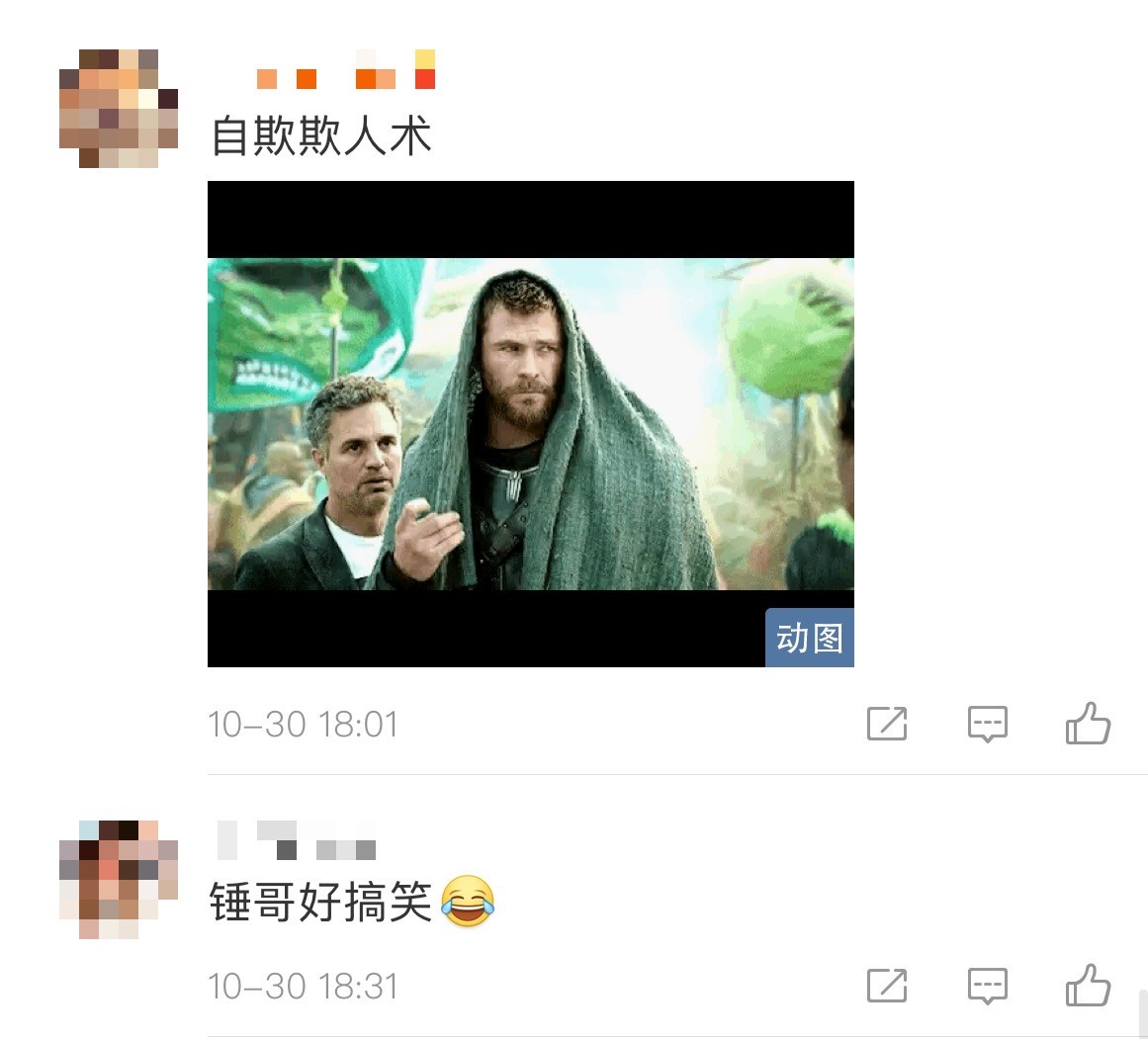This screenshot has height=1039, width=1148.
Task: Open username above the 锤哥好搞笑 comment
Action: (297, 840)
